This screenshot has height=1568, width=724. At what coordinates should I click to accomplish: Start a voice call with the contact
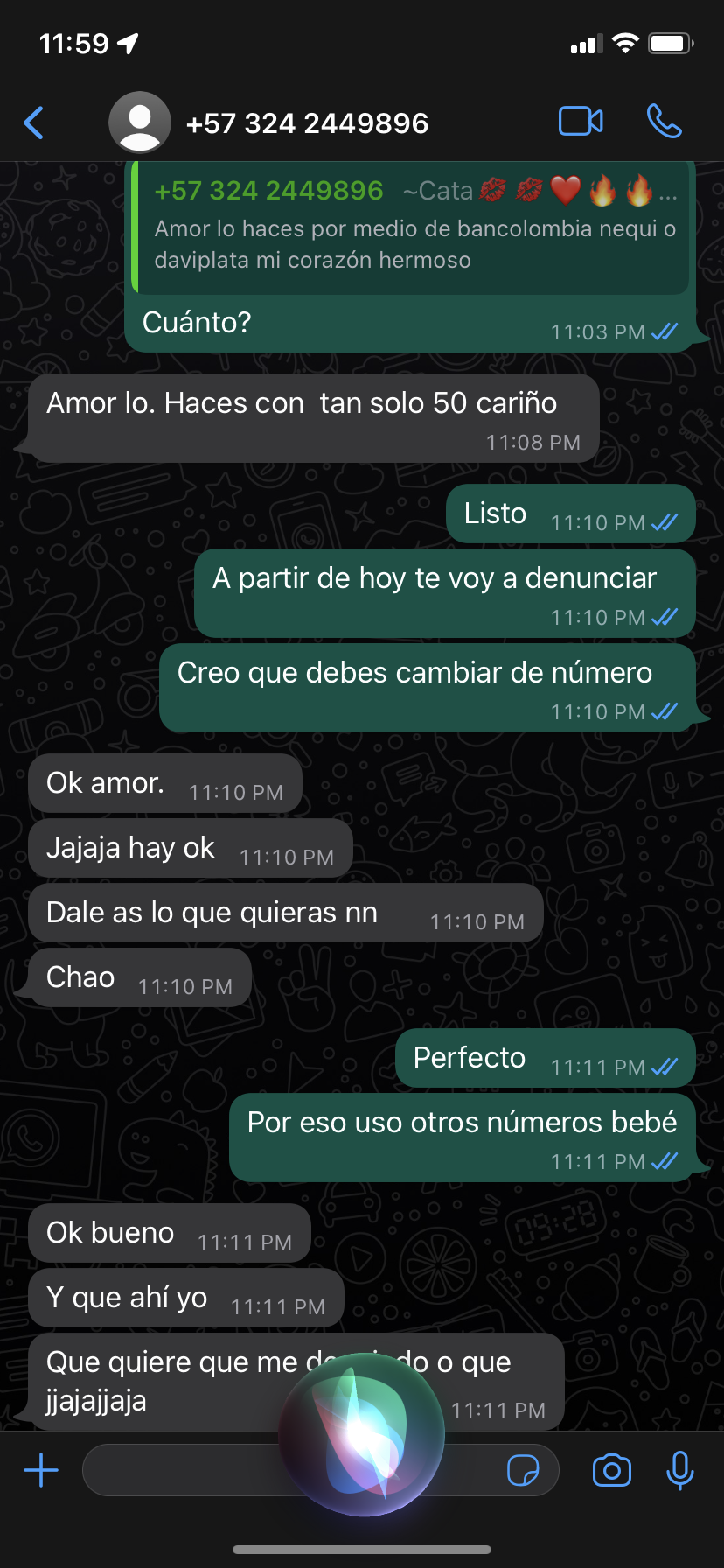click(665, 122)
